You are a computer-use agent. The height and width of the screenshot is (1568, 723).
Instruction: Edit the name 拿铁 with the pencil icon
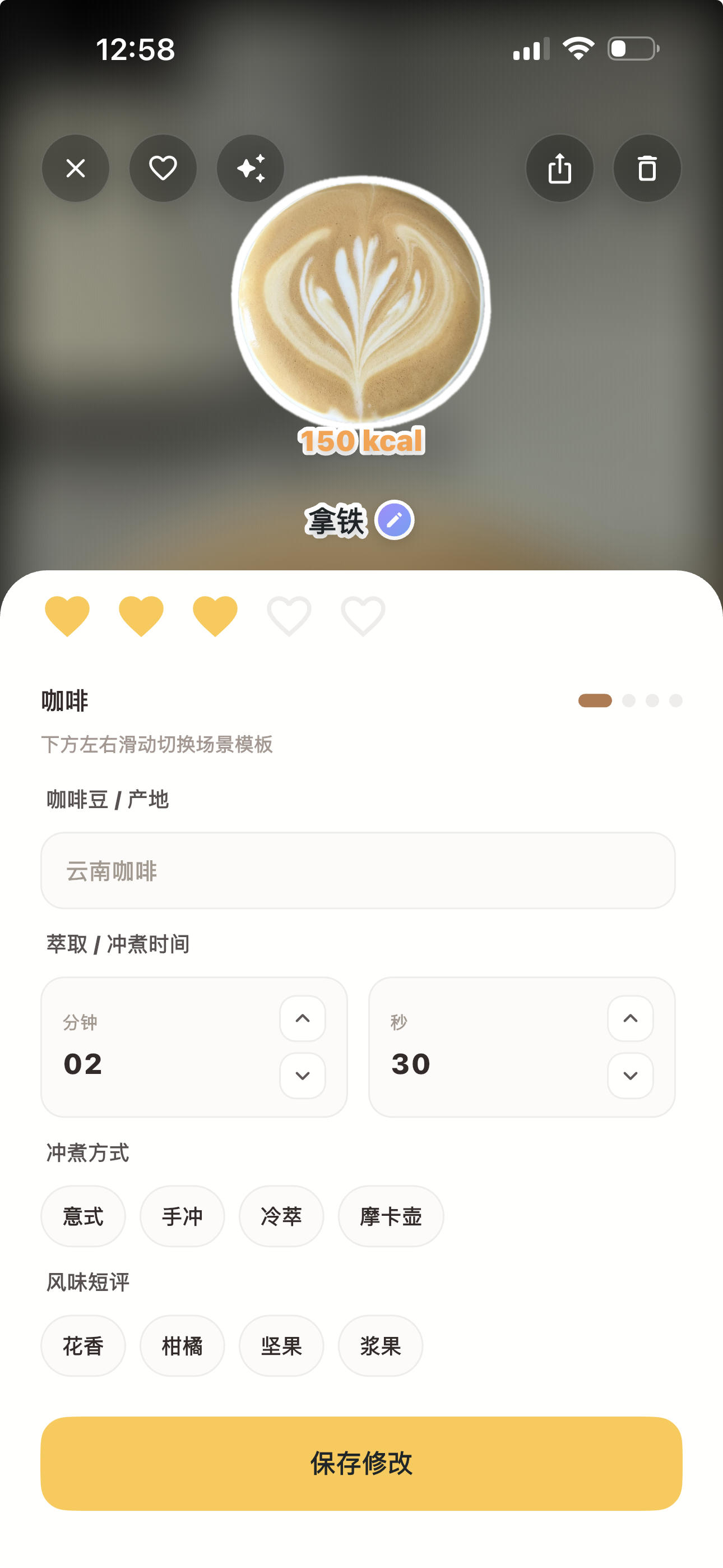[x=395, y=520]
